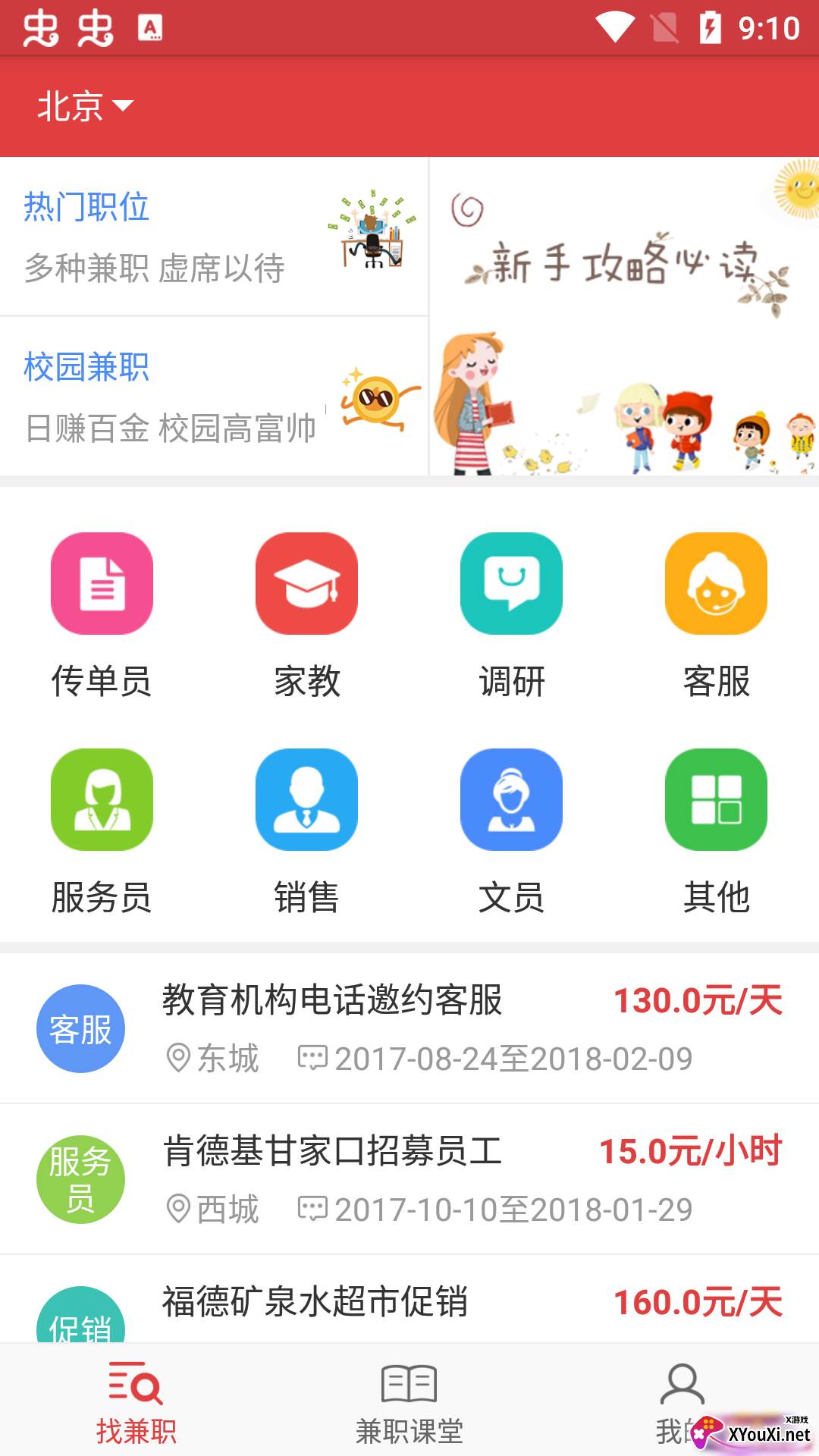The width and height of the screenshot is (819, 1456).
Task: Open the 教育机构电话邀约客服 job listing
Action: (x=409, y=1028)
